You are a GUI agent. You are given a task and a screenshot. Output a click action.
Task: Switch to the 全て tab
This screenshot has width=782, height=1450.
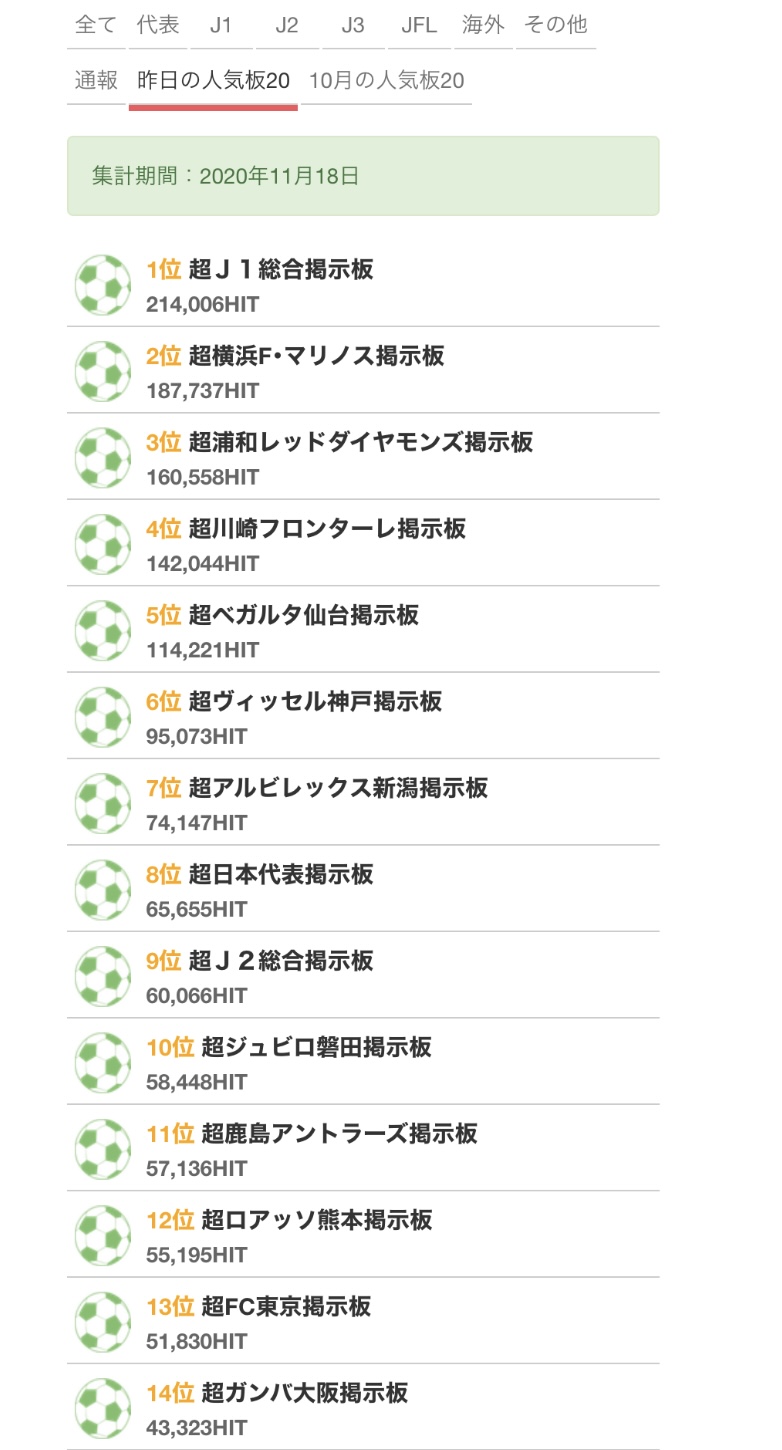point(96,26)
